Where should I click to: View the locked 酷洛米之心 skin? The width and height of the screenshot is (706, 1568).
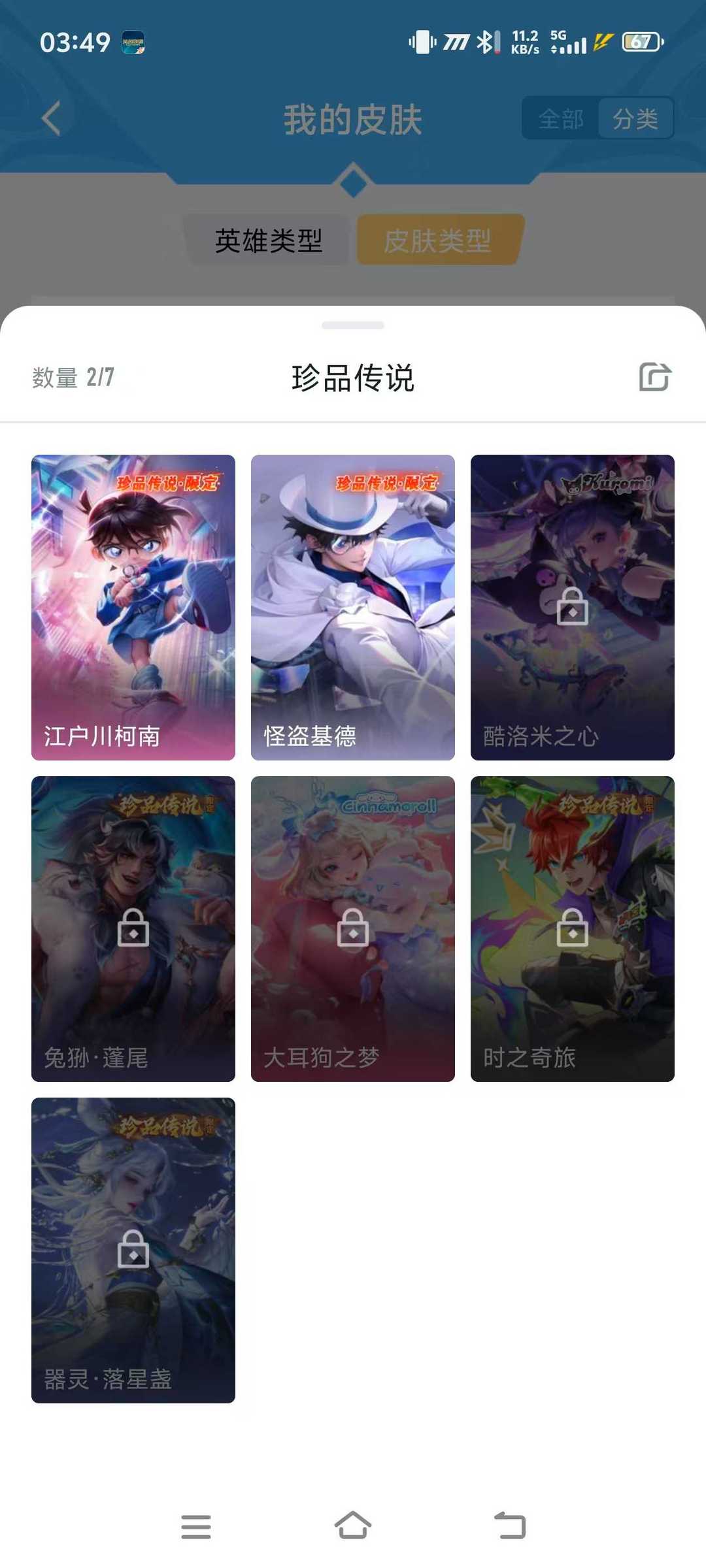click(573, 608)
